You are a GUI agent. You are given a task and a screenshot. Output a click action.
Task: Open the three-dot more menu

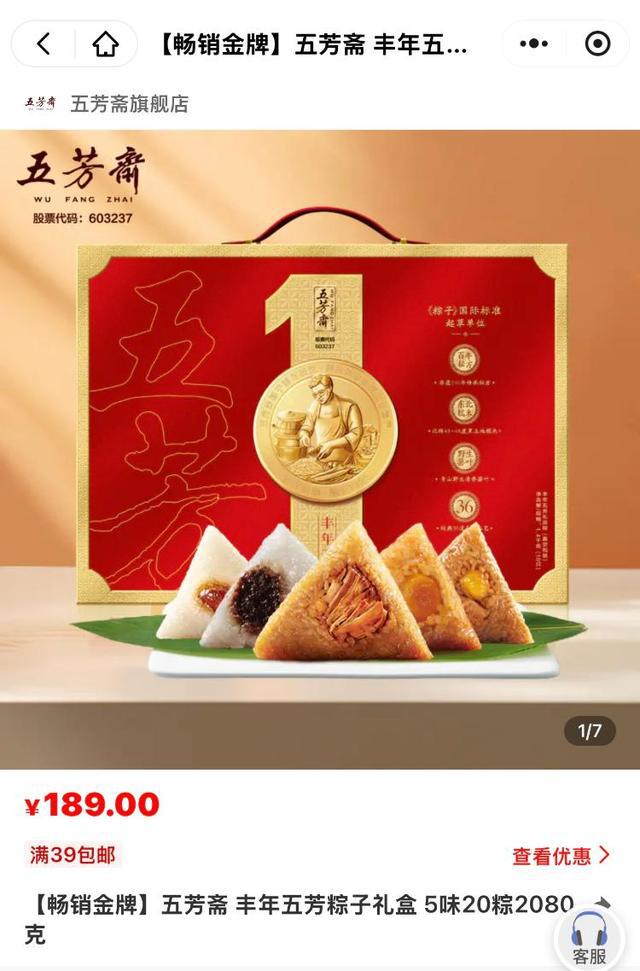point(536,44)
